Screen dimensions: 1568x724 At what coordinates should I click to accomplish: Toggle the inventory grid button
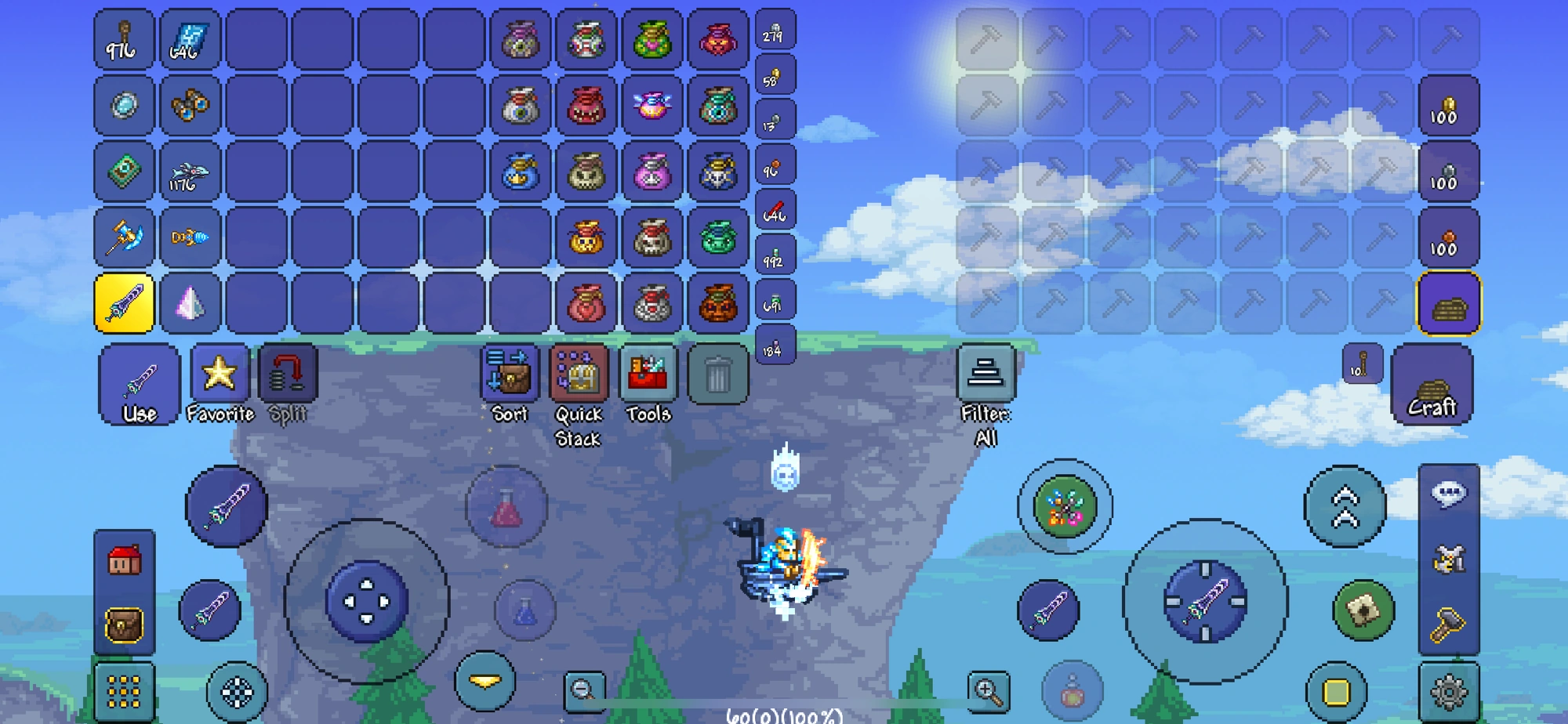click(x=125, y=692)
